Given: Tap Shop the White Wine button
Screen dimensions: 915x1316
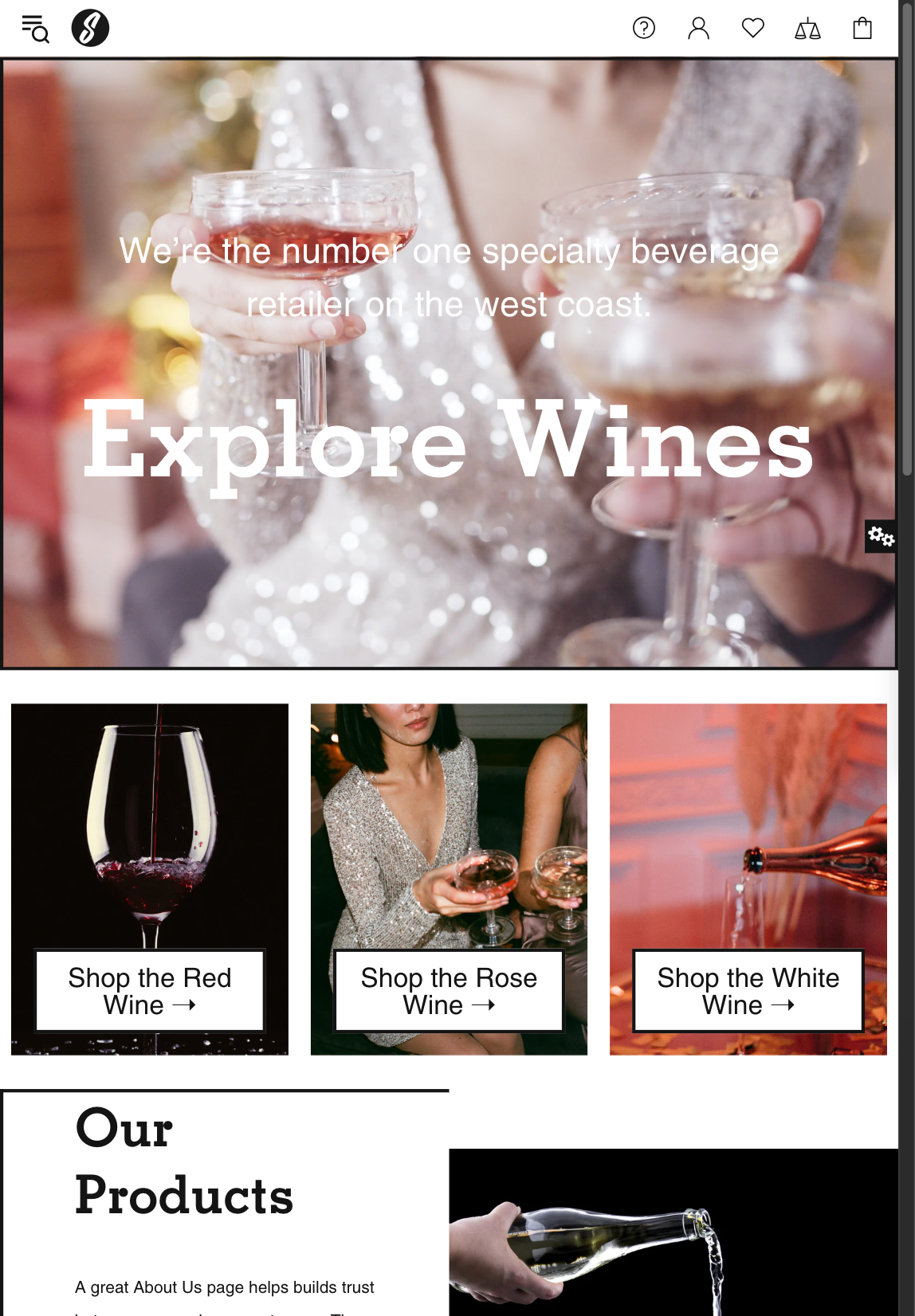Looking at the screenshot, I should [x=748, y=991].
